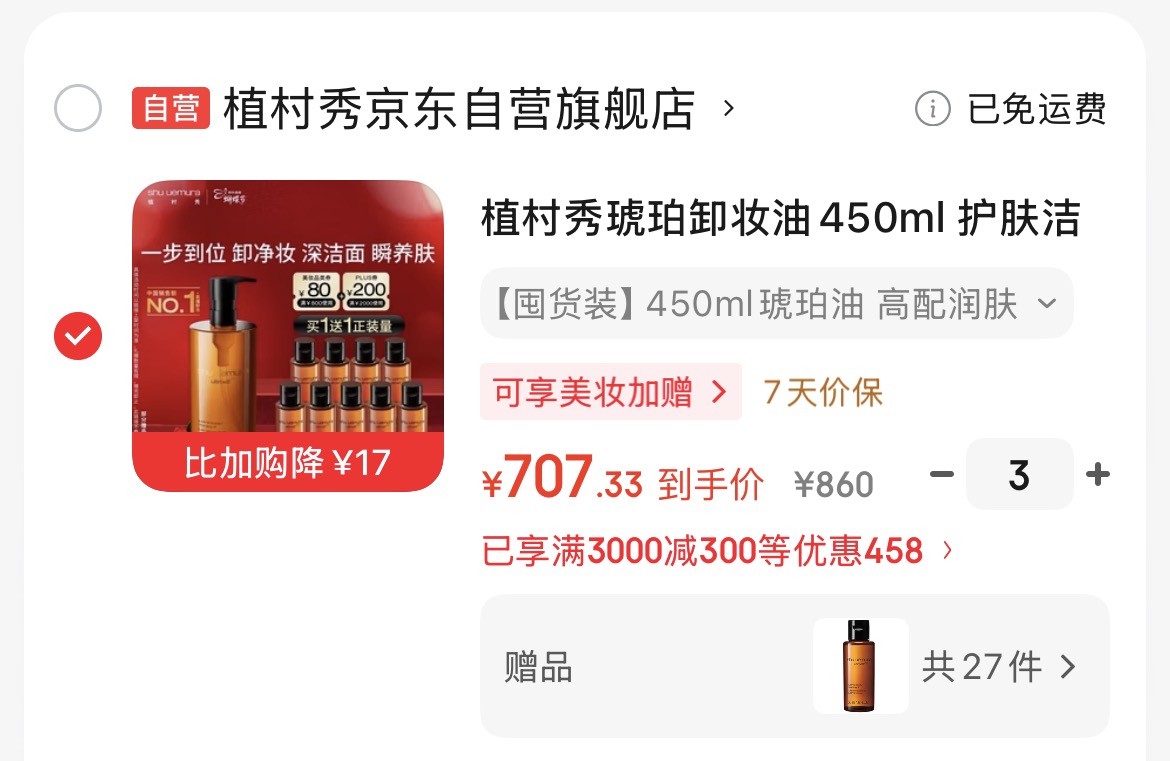View 已享满3000减300等优惠 discount details
Viewport: 1170px width, 761px height.
[x=717, y=550]
